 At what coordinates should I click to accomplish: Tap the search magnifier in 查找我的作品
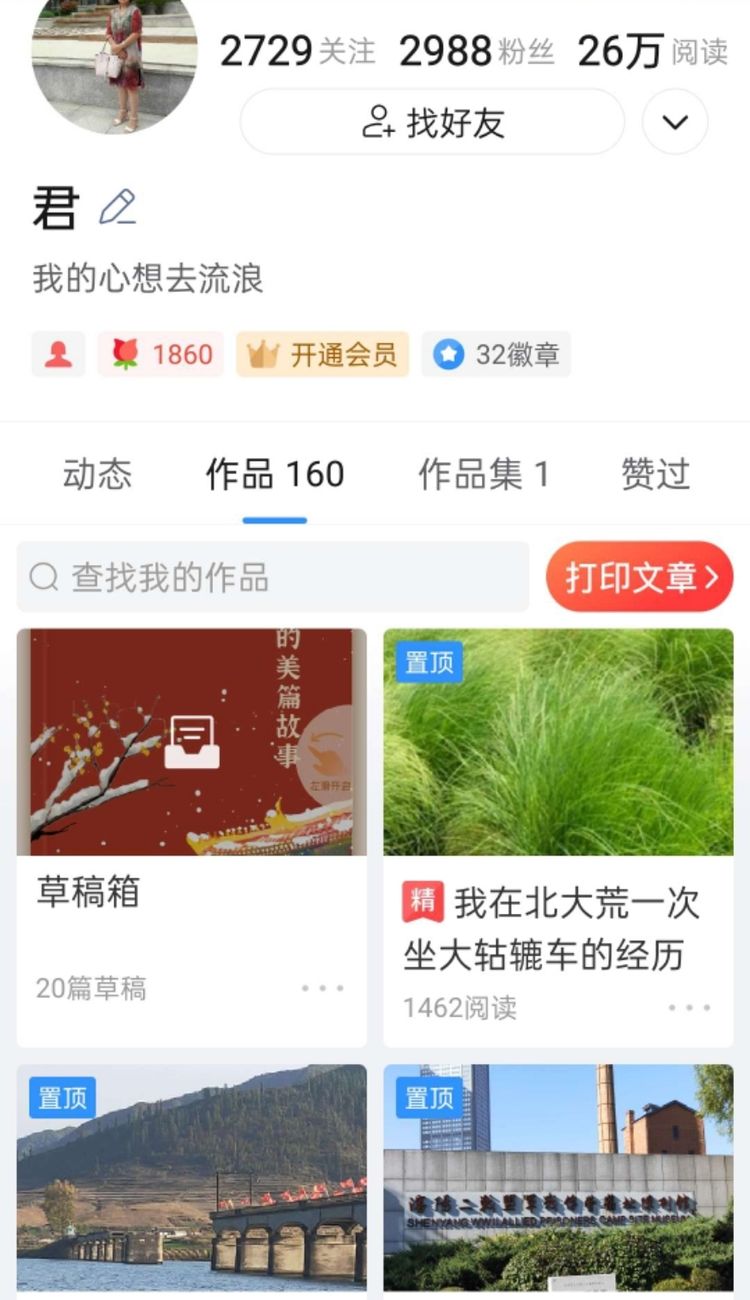tap(42, 577)
